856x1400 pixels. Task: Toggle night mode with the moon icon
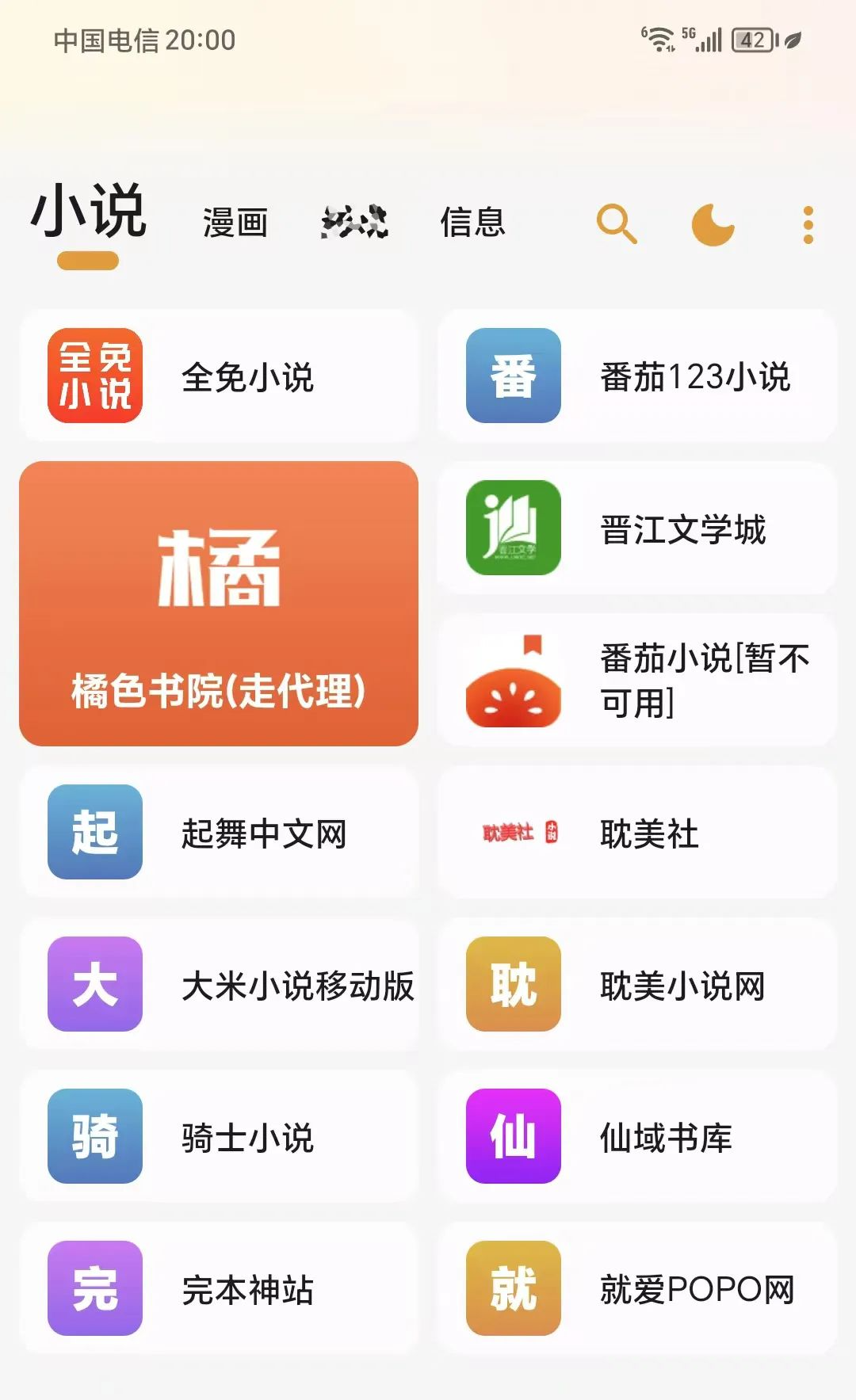pos(713,224)
